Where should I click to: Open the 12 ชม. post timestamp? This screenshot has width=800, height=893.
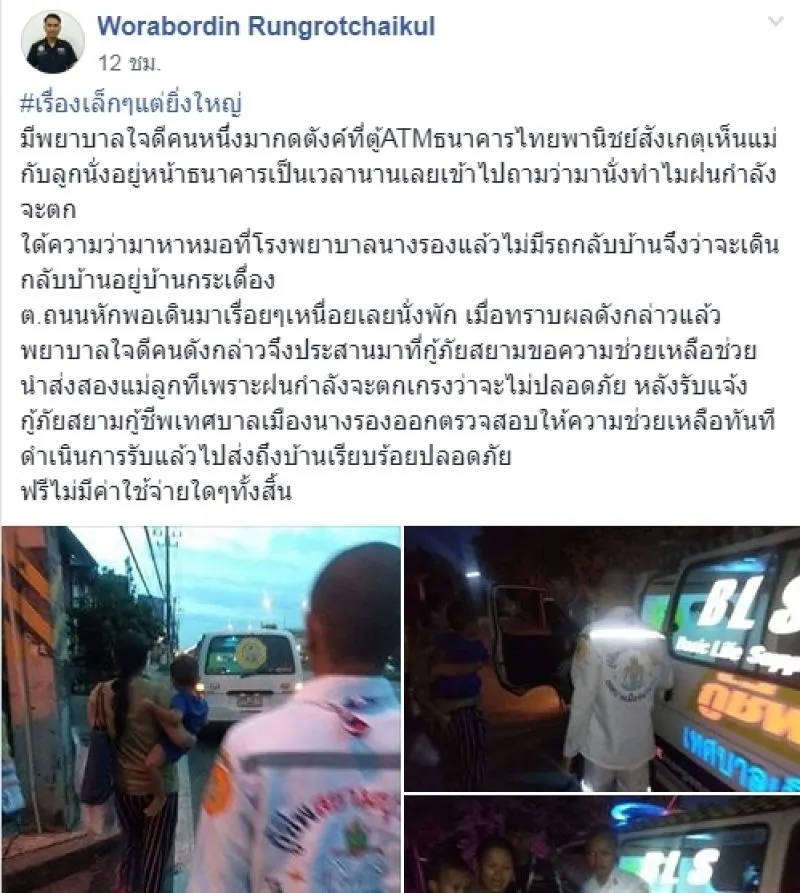click(128, 62)
